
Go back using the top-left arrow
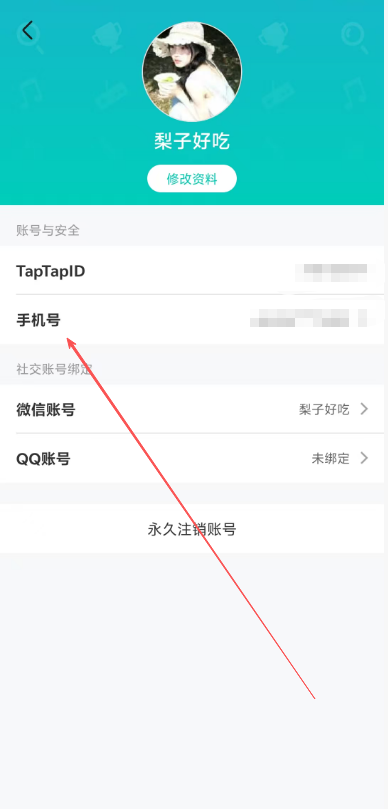pyautogui.click(x=27, y=30)
